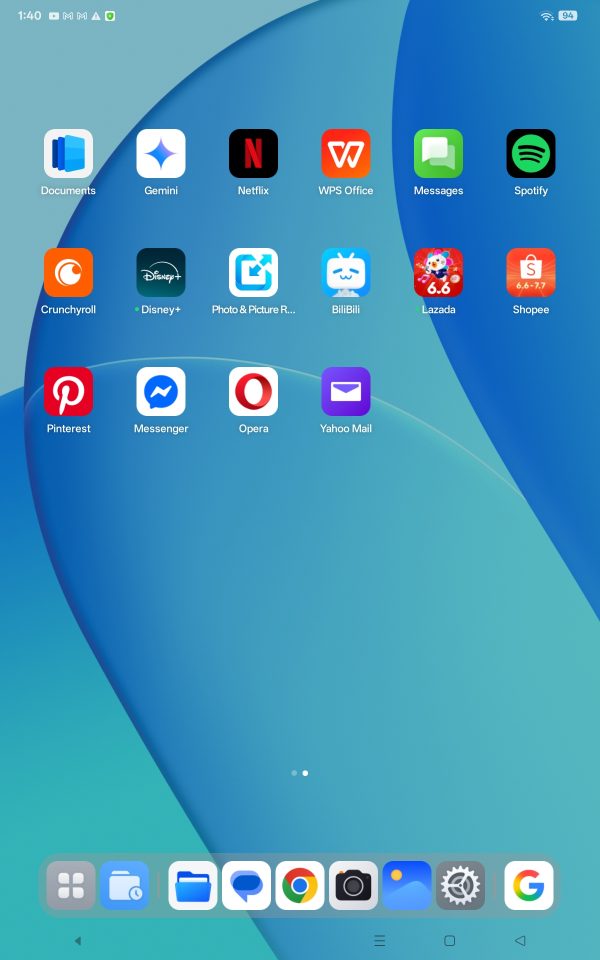This screenshot has height=960, width=600.
Task: Open Shopee
Action: pyautogui.click(x=531, y=273)
